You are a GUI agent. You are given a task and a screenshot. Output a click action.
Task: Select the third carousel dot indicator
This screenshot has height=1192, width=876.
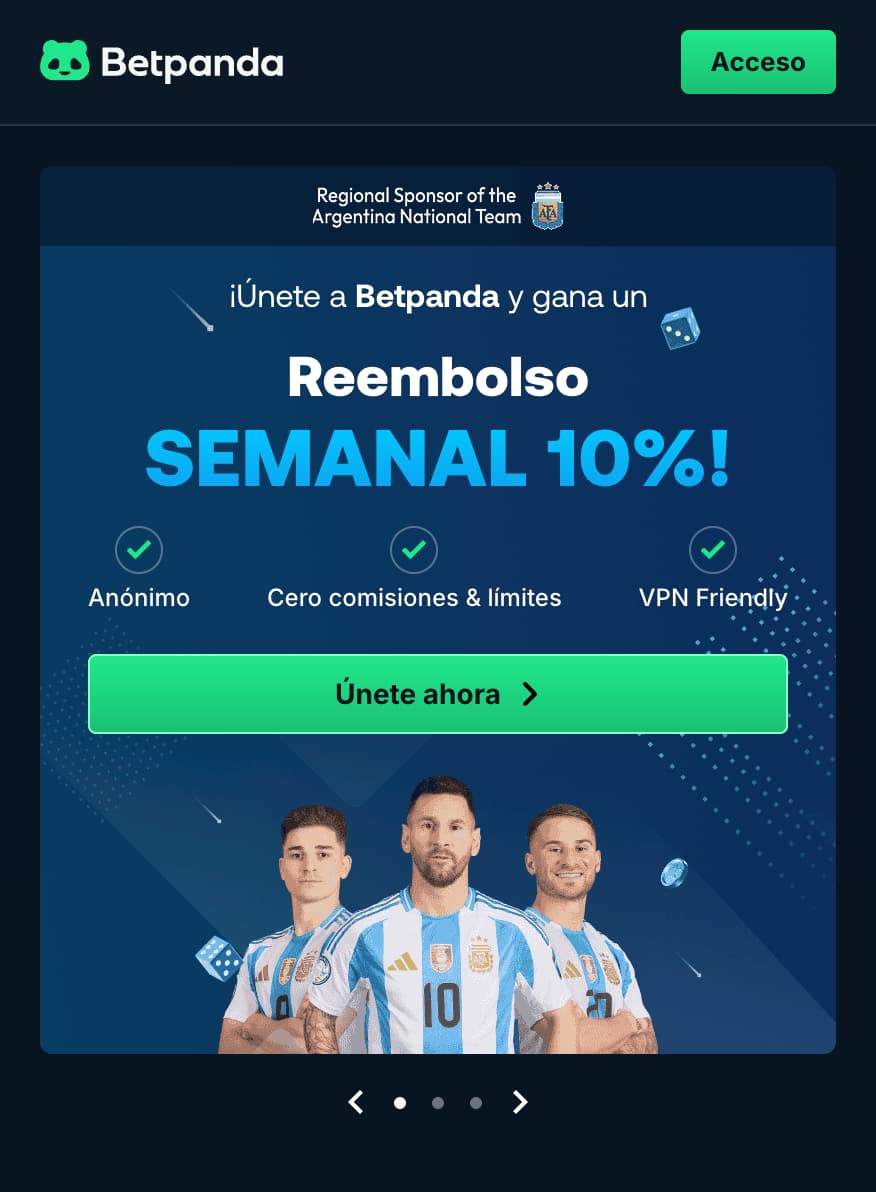pos(476,1102)
